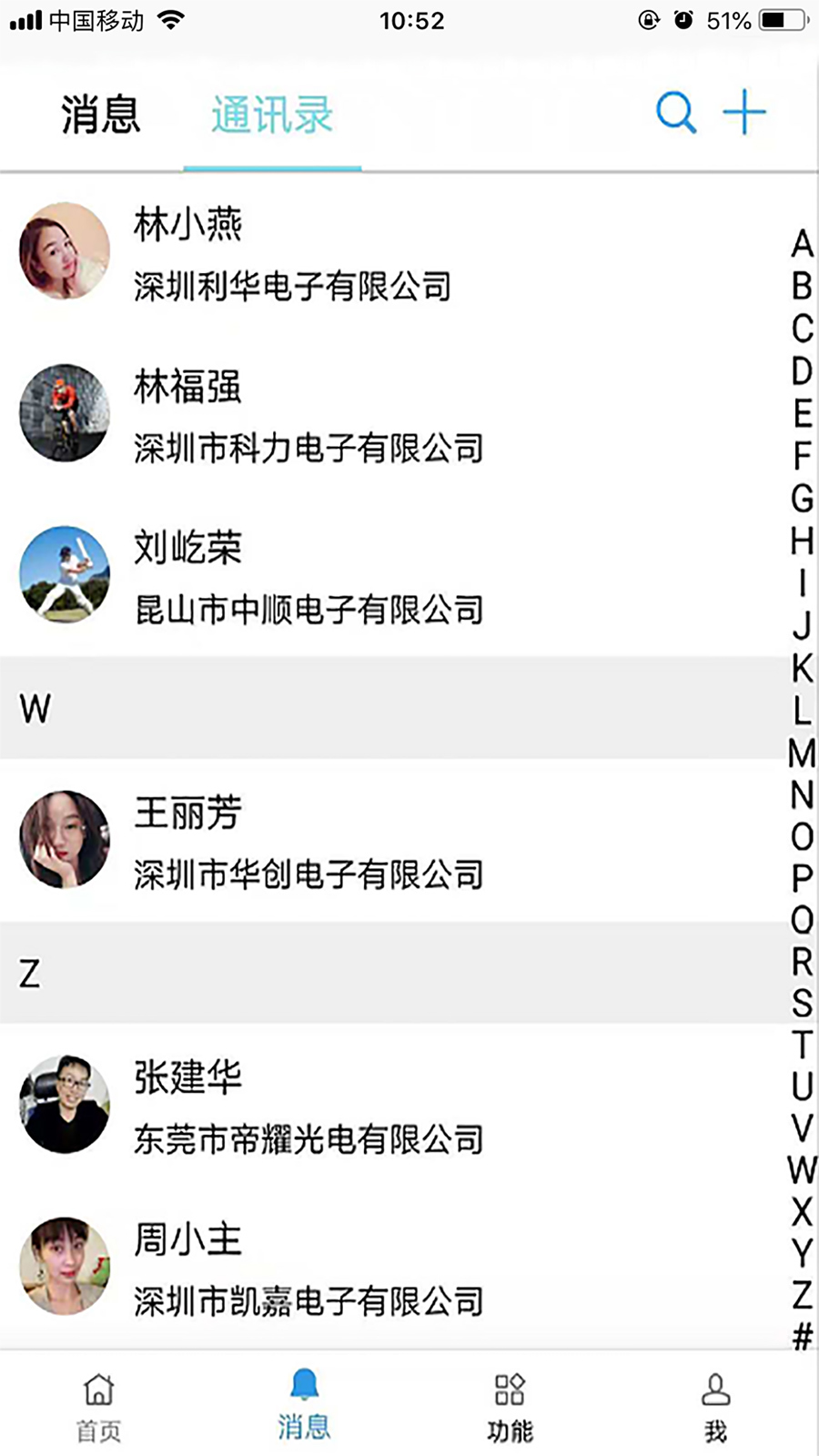
Task: Open the 我 profile tab
Action: (x=715, y=1406)
